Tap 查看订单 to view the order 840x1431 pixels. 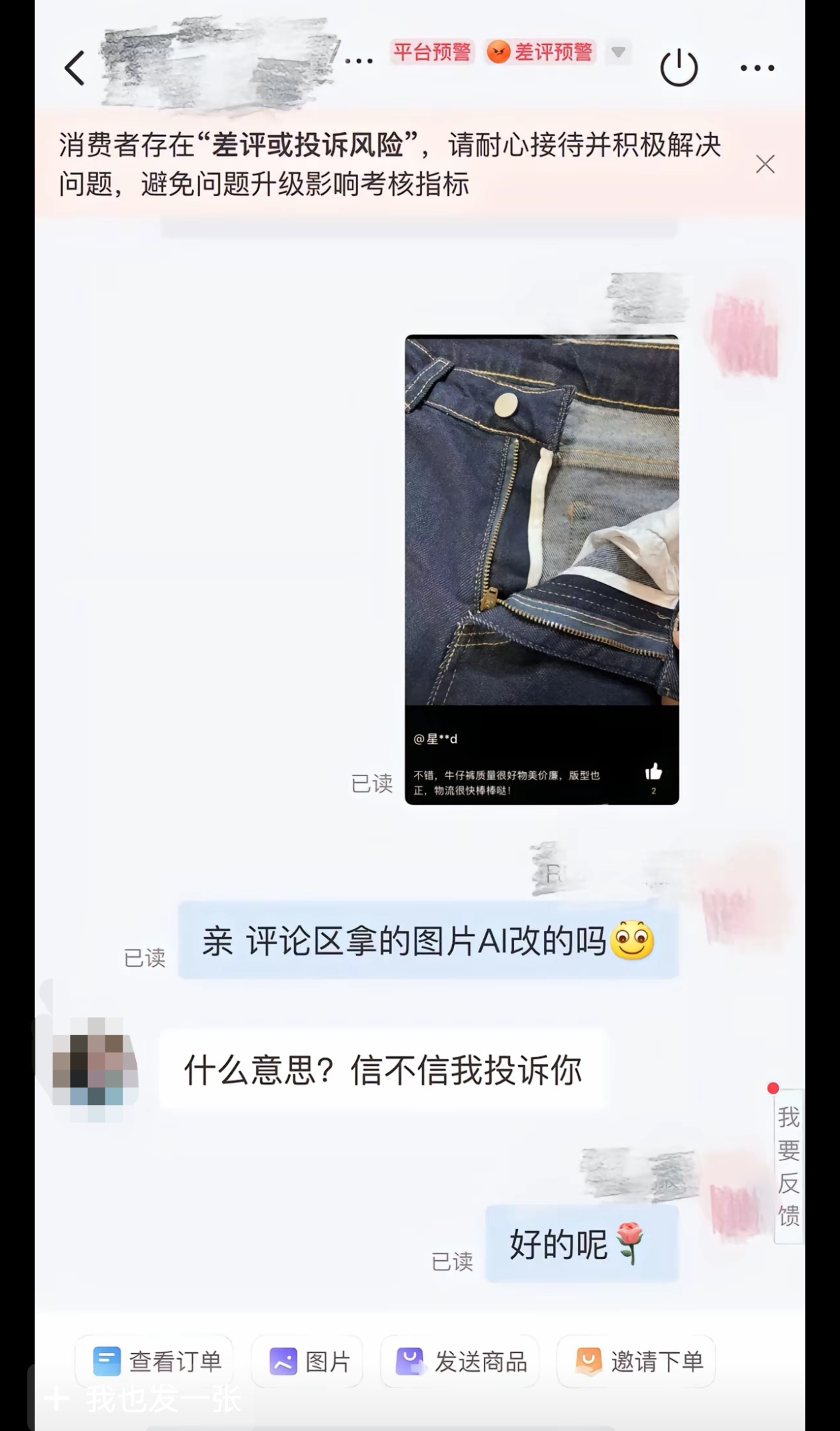155,1362
